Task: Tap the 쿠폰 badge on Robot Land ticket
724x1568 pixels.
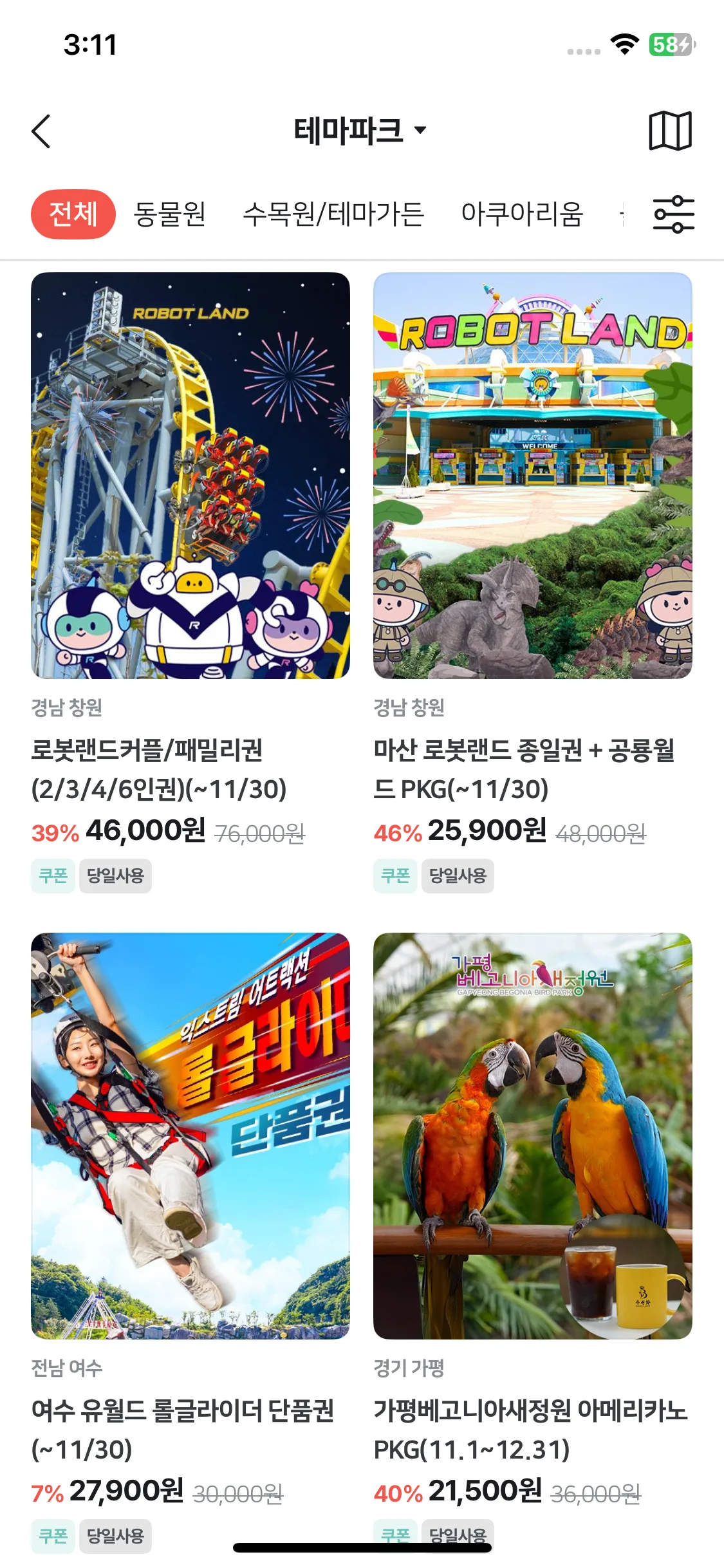Action: coord(52,875)
